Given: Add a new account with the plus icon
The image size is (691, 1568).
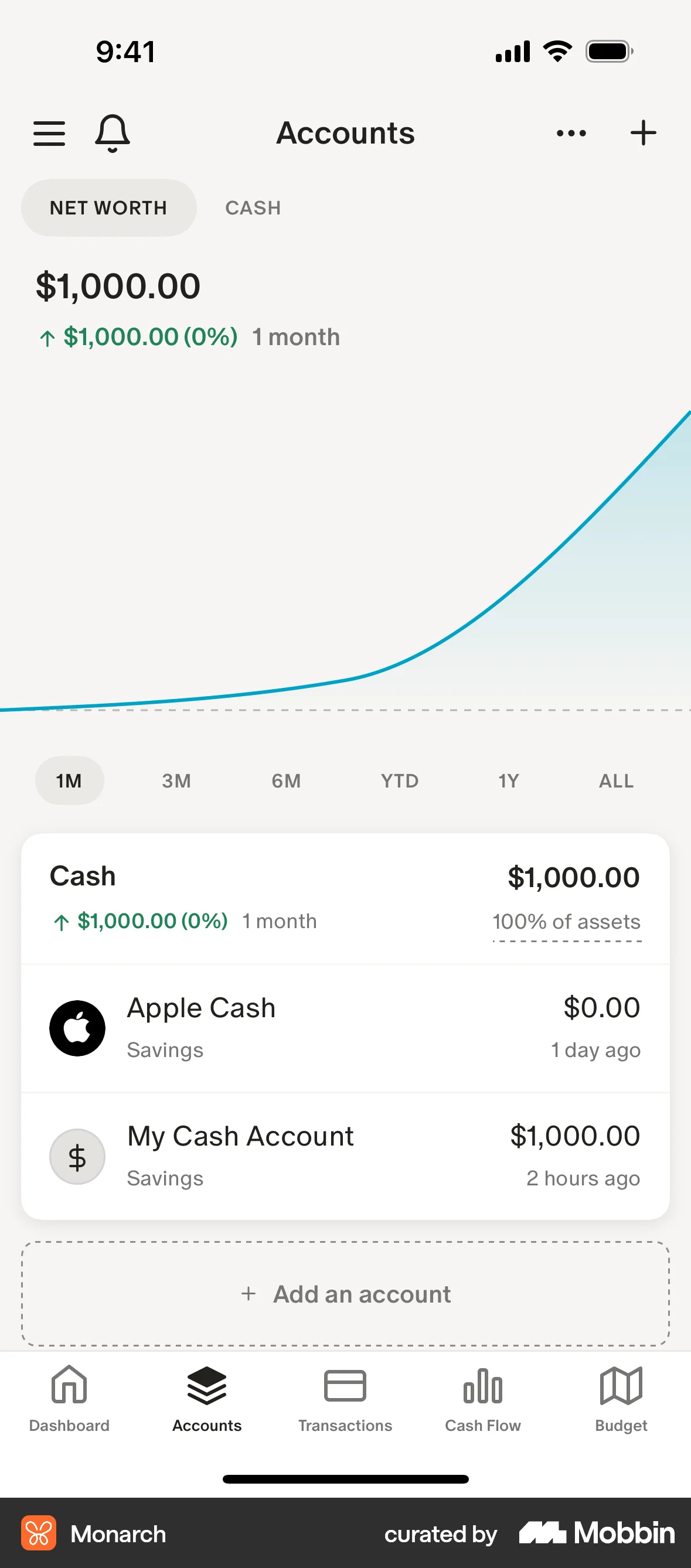Looking at the screenshot, I should (x=643, y=132).
